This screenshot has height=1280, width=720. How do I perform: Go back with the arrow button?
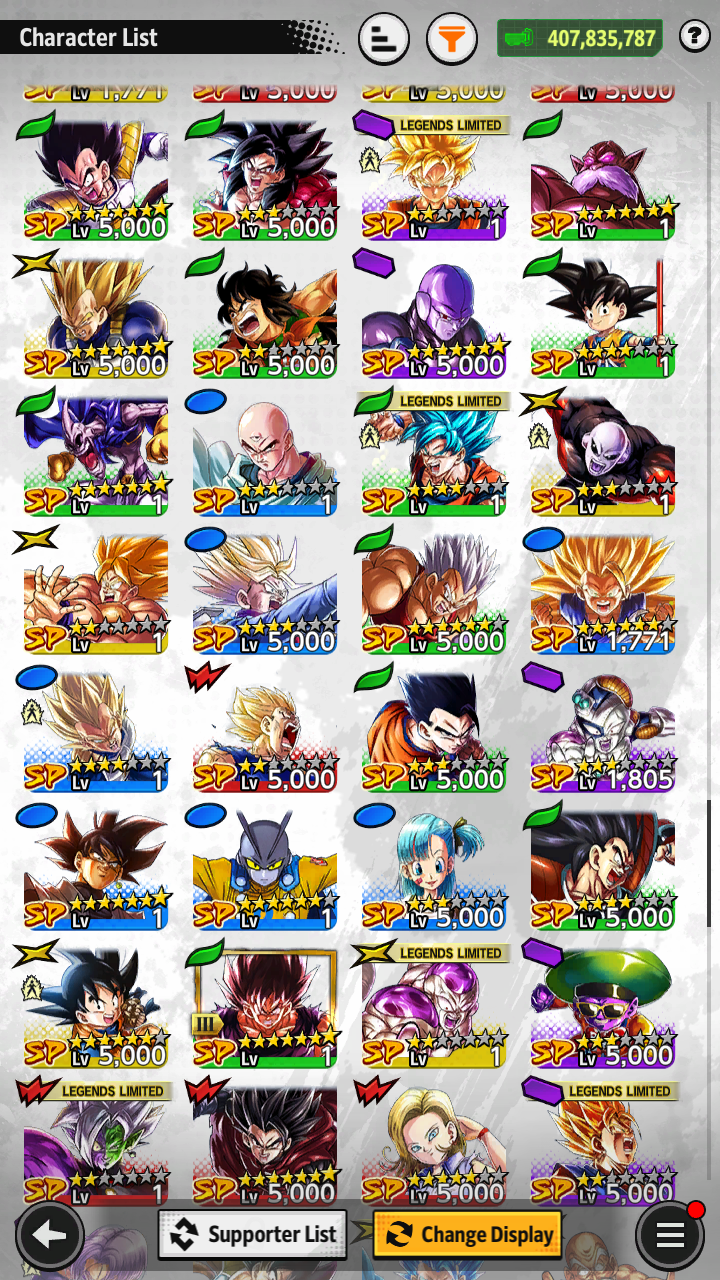click(x=49, y=1236)
